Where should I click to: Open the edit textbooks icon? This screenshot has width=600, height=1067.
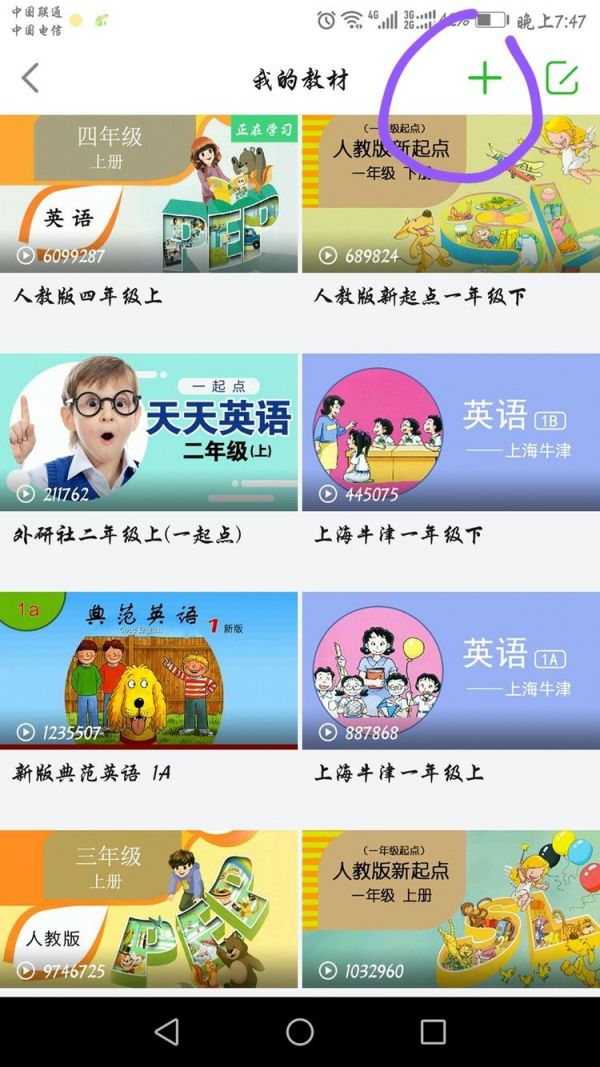coord(562,78)
